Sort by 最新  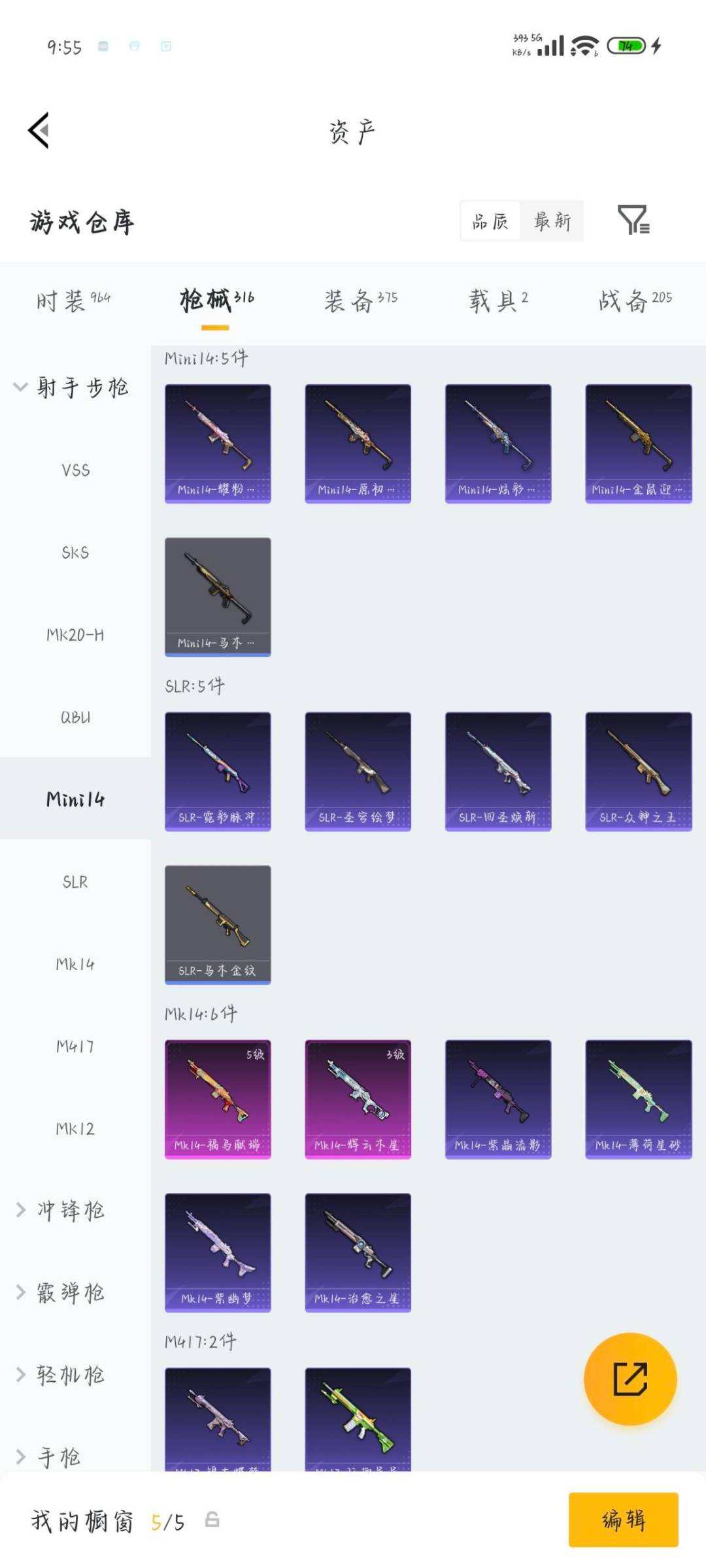coord(552,221)
